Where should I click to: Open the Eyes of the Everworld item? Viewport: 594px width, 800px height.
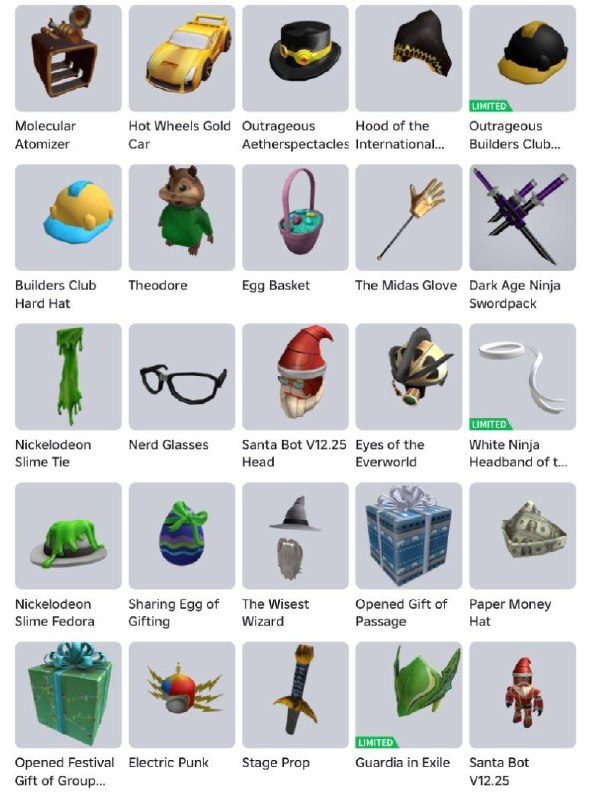[x=409, y=377]
